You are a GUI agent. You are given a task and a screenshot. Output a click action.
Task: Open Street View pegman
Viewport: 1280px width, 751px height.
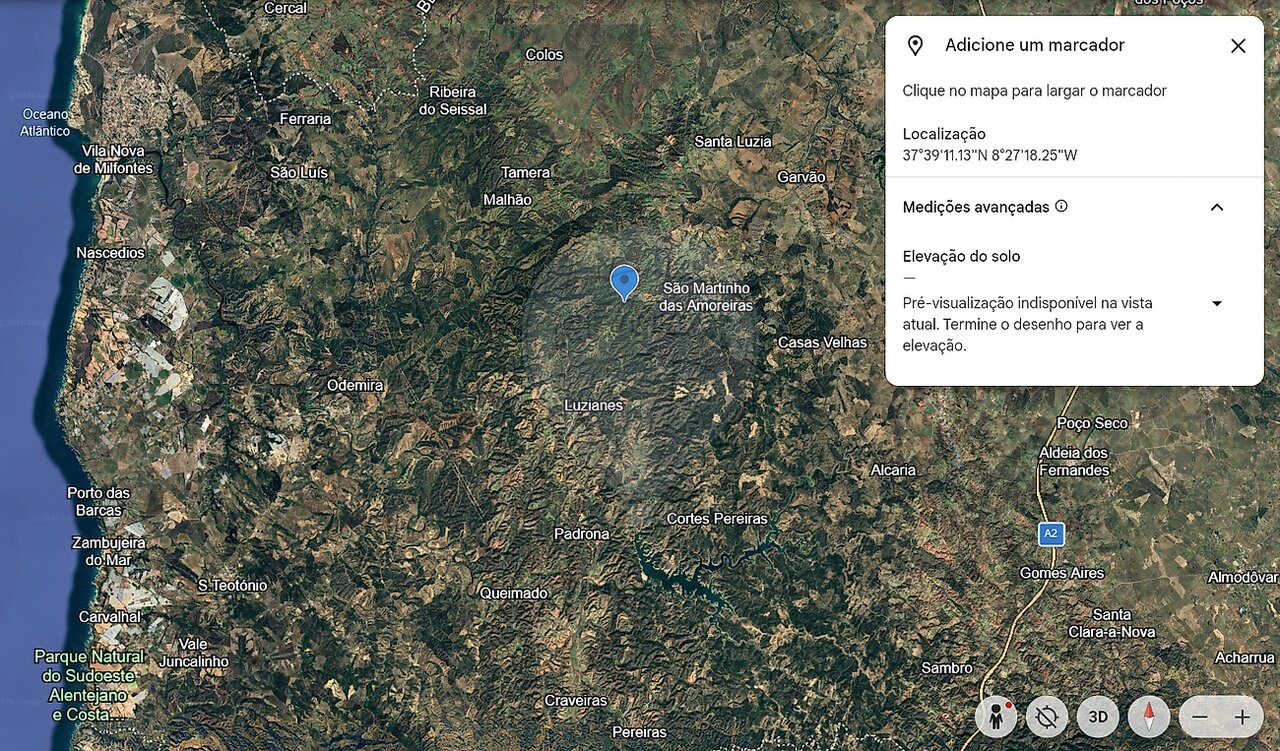(996, 717)
